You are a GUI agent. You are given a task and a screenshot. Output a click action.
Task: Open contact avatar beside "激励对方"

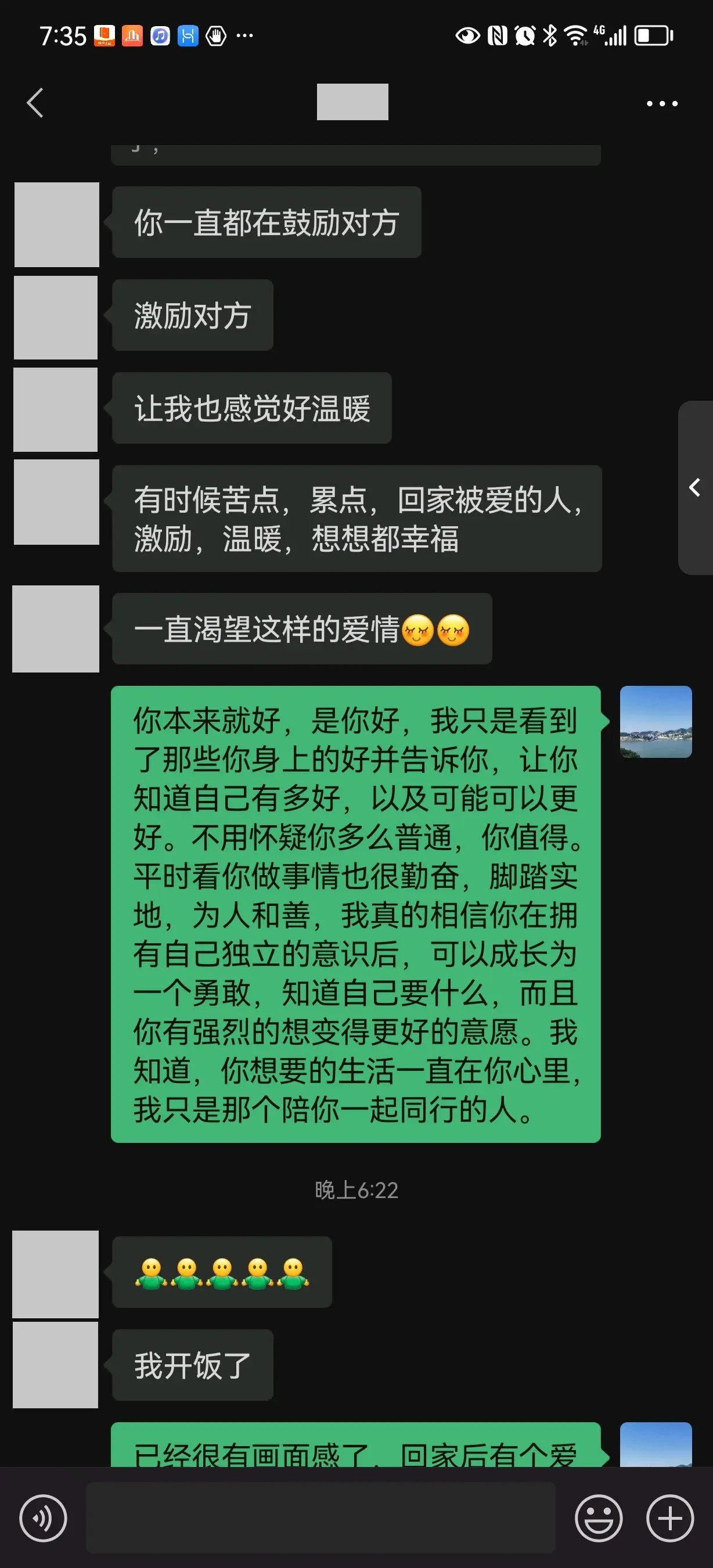click(55, 317)
